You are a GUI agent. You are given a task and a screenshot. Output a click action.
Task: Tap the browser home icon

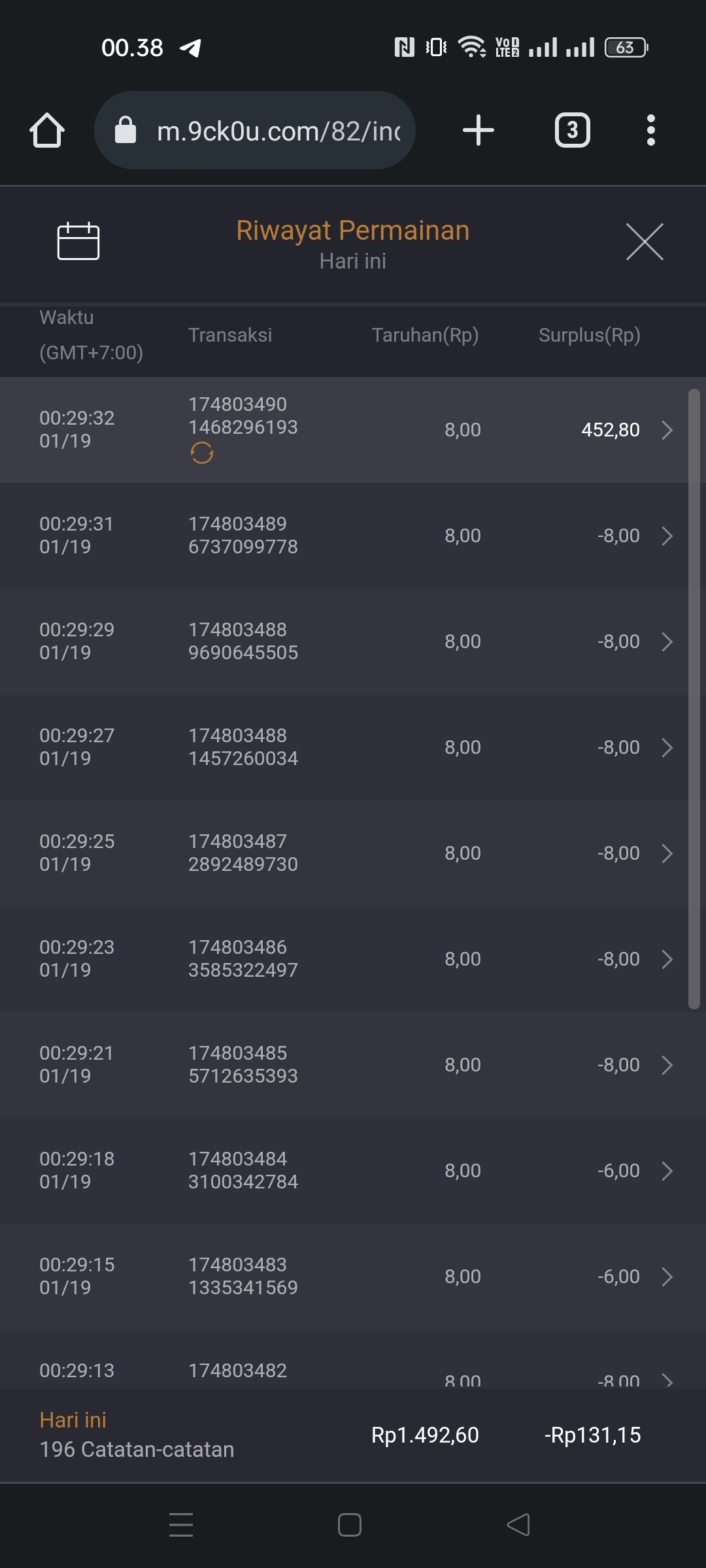(x=47, y=130)
